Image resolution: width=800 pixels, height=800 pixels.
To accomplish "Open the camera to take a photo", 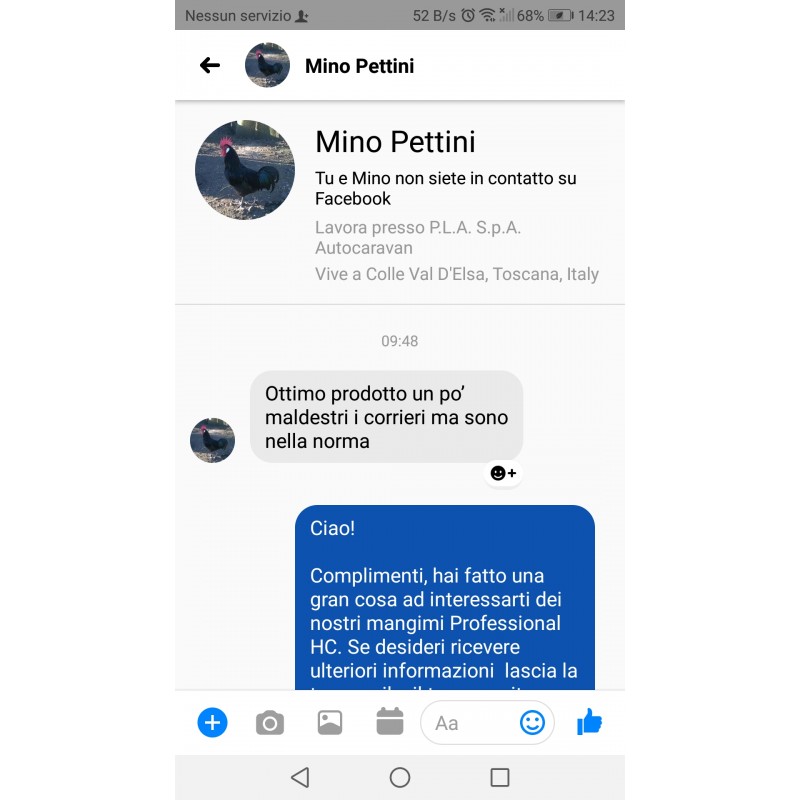I will [270, 722].
